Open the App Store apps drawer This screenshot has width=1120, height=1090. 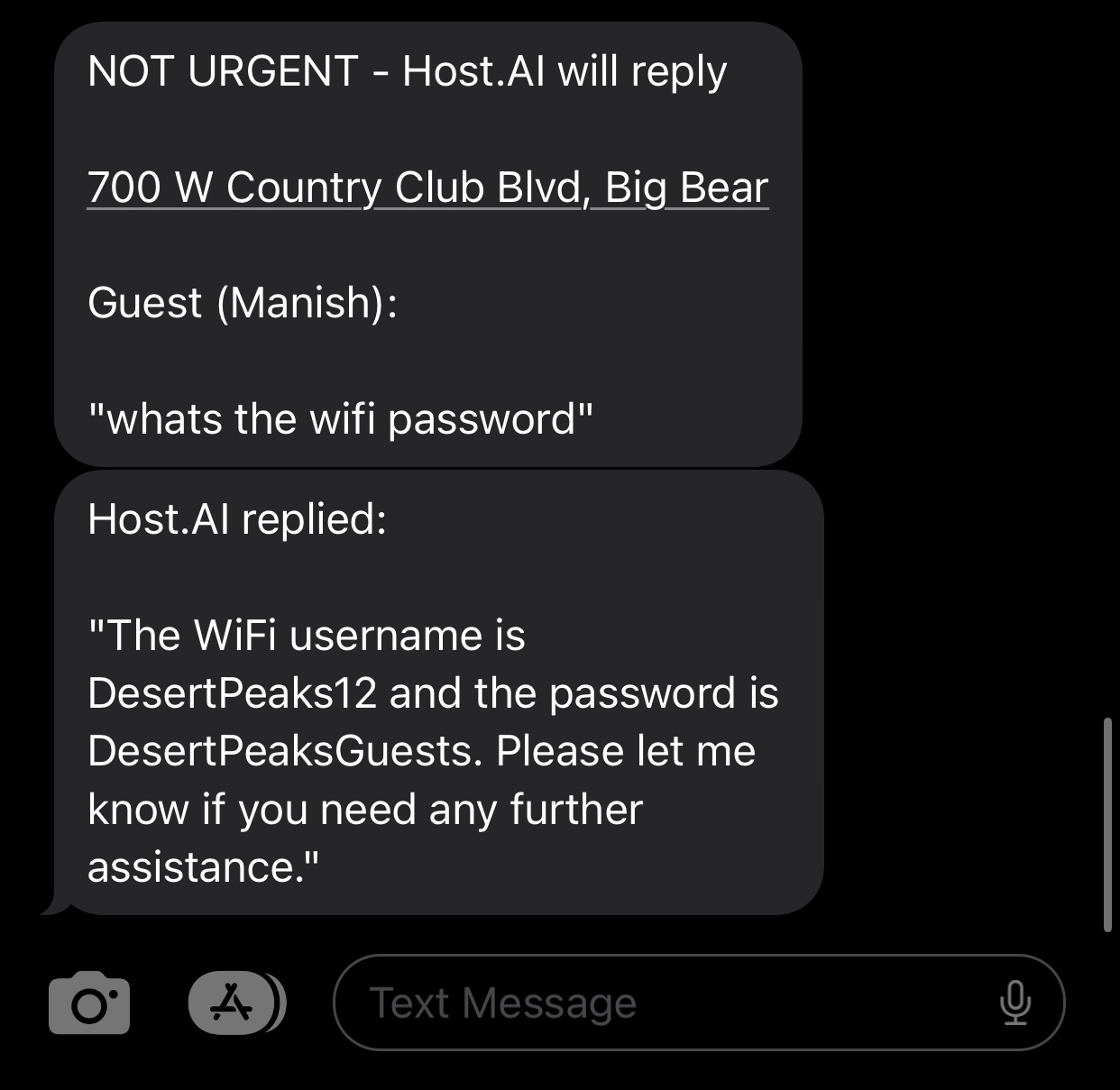point(234,1003)
